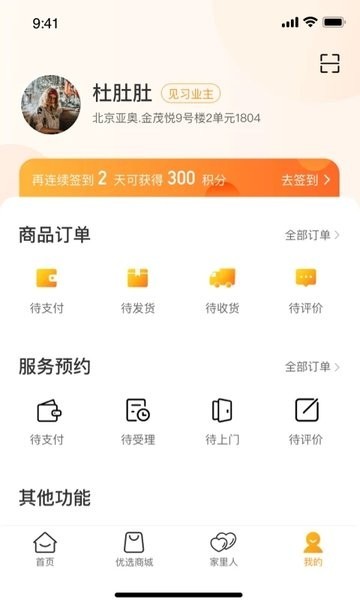
Task: View 待受理 service appointments
Action: coord(138,422)
